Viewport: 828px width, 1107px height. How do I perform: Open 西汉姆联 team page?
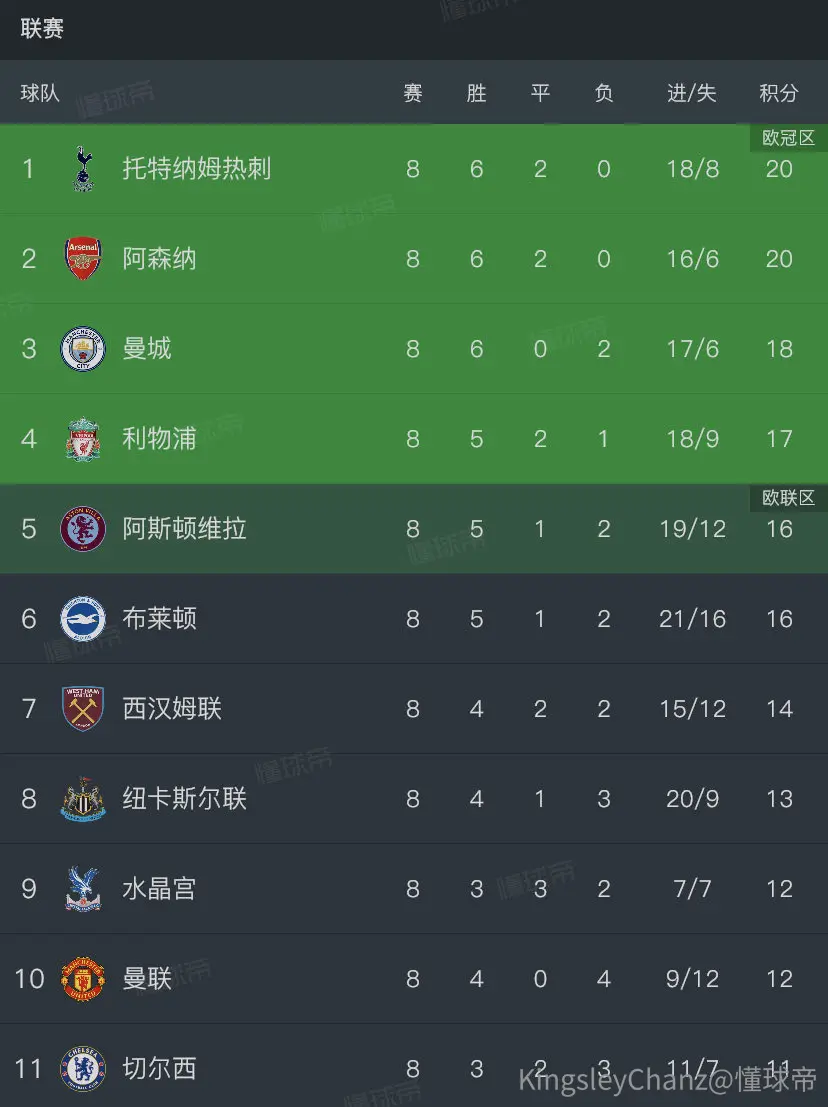[414, 709]
